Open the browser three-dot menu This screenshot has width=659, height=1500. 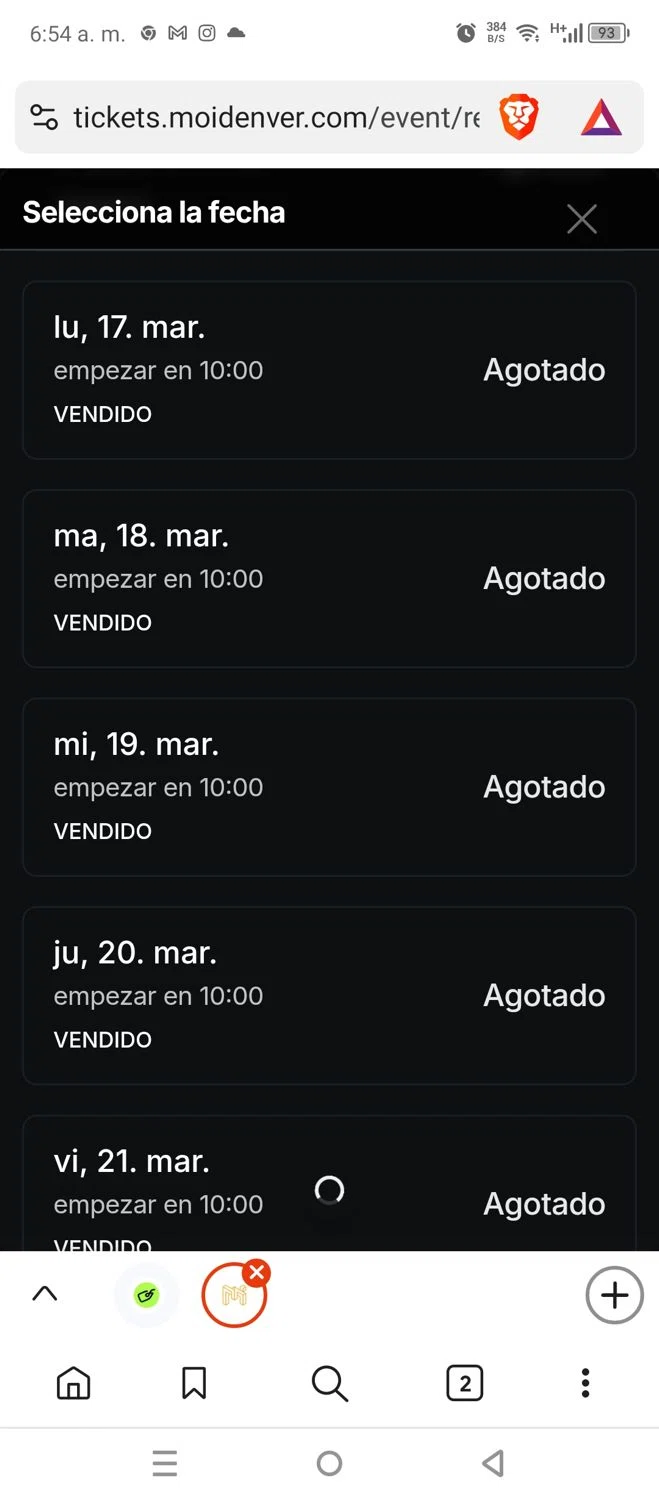(585, 1383)
